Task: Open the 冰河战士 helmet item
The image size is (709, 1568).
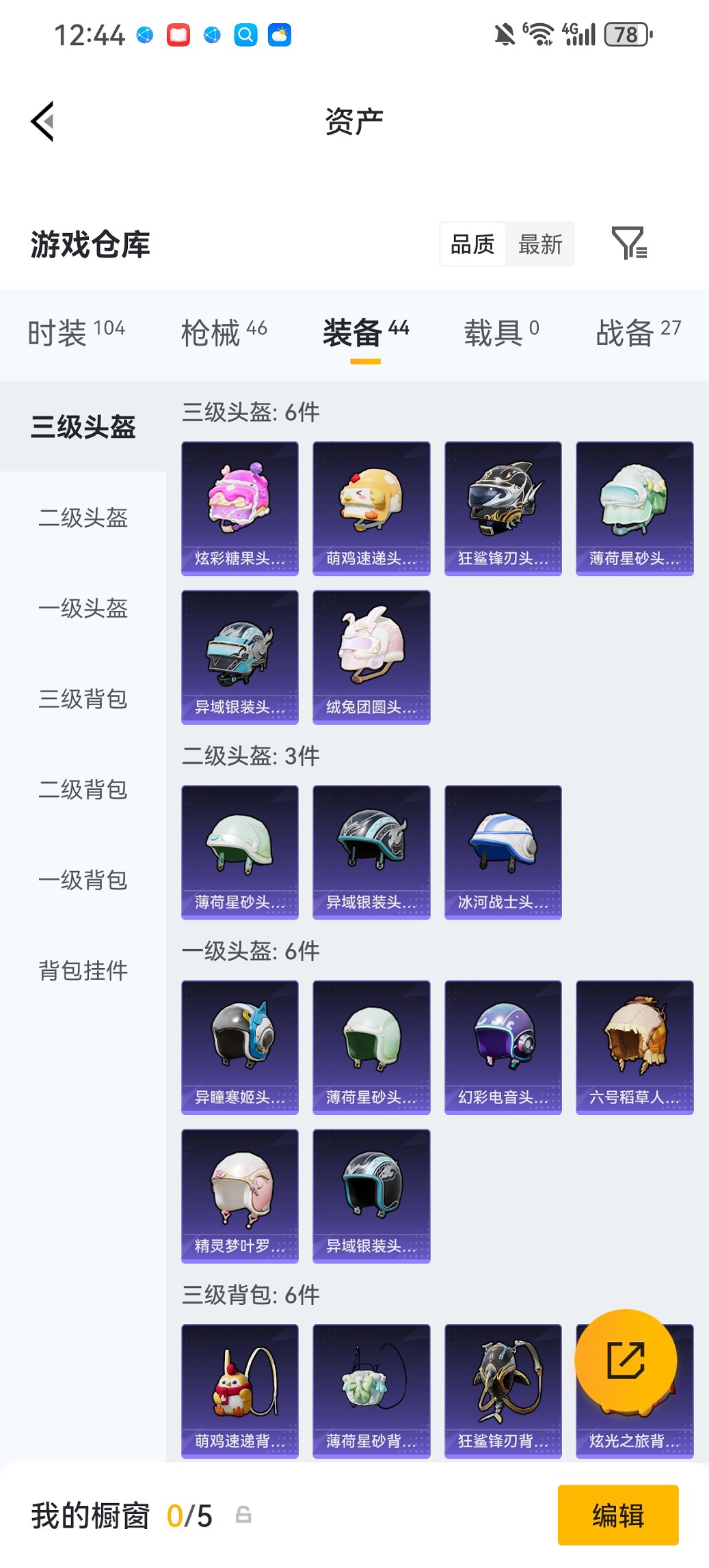Action: 503,852
